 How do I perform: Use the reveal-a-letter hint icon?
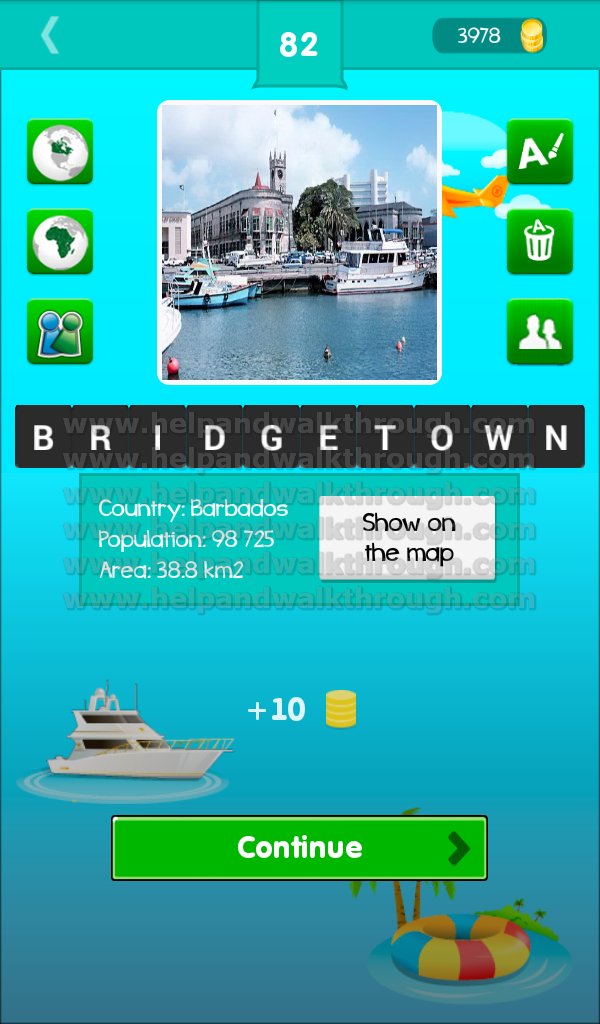(539, 152)
